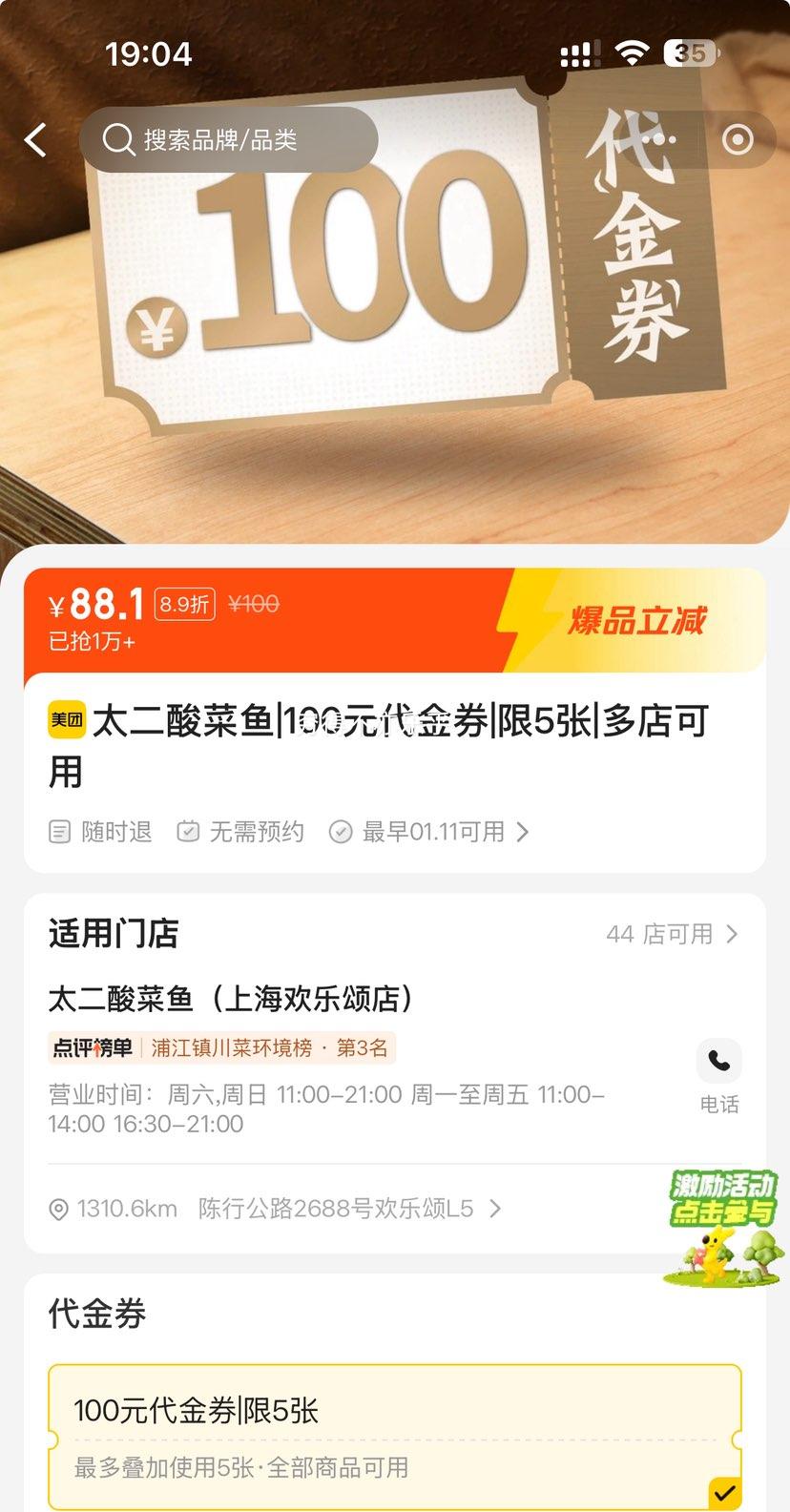The width and height of the screenshot is (790, 1512).
Task: Tap the phone icon to call the store
Action: pyautogui.click(x=717, y=1061)
